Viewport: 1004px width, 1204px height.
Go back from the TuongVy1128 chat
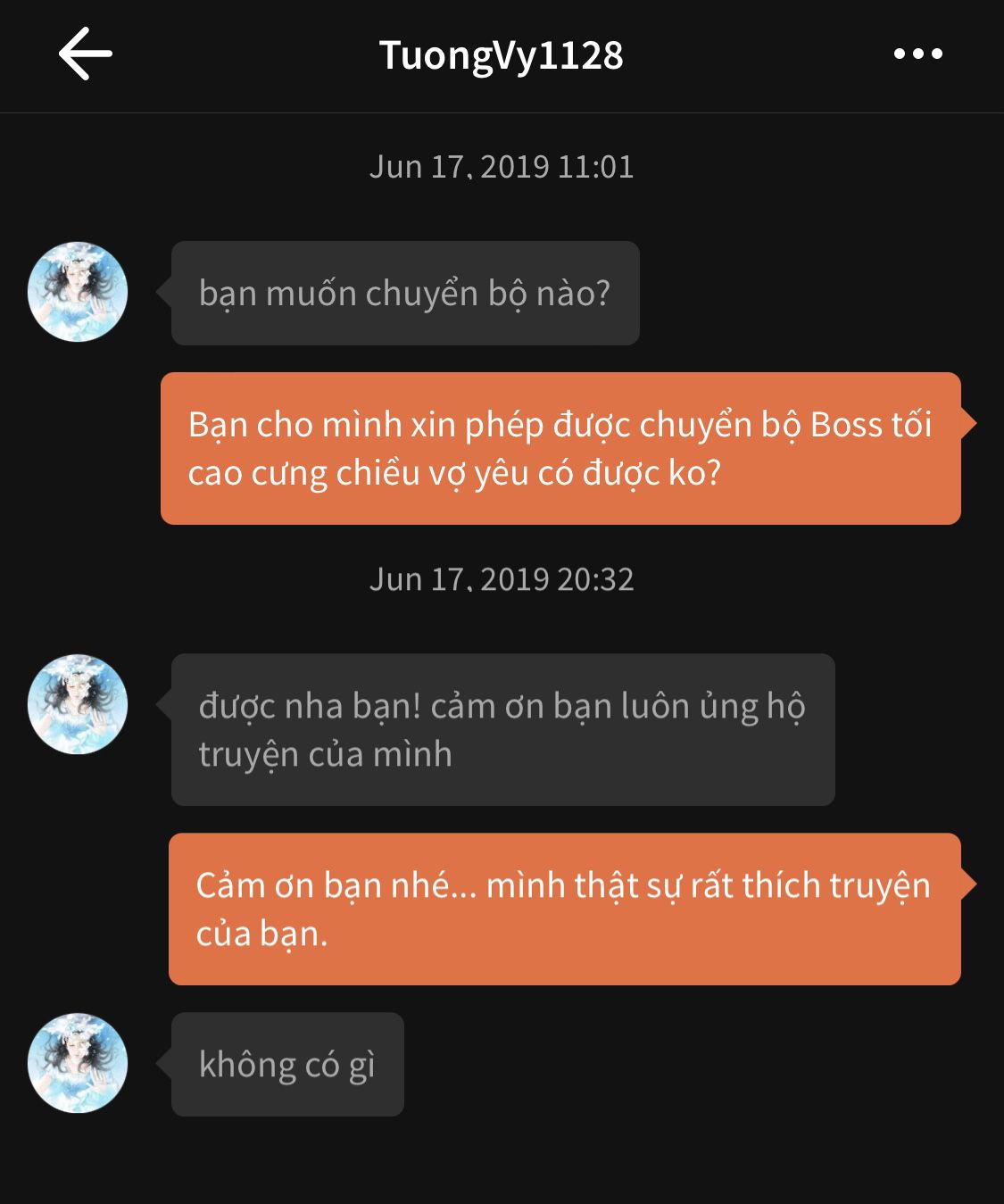(x=86, y=54)
